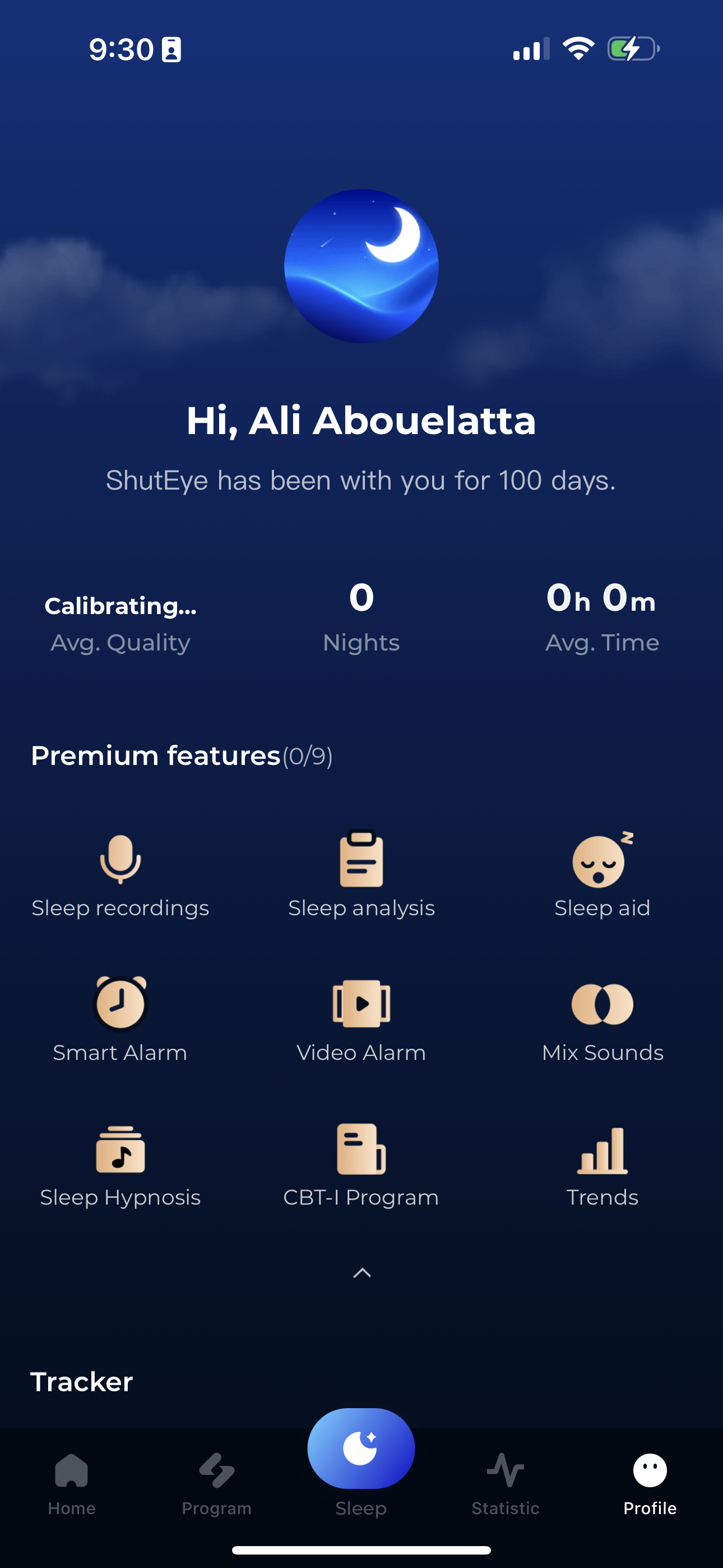Collapse the Premium features section

(x=361, y=1273)
